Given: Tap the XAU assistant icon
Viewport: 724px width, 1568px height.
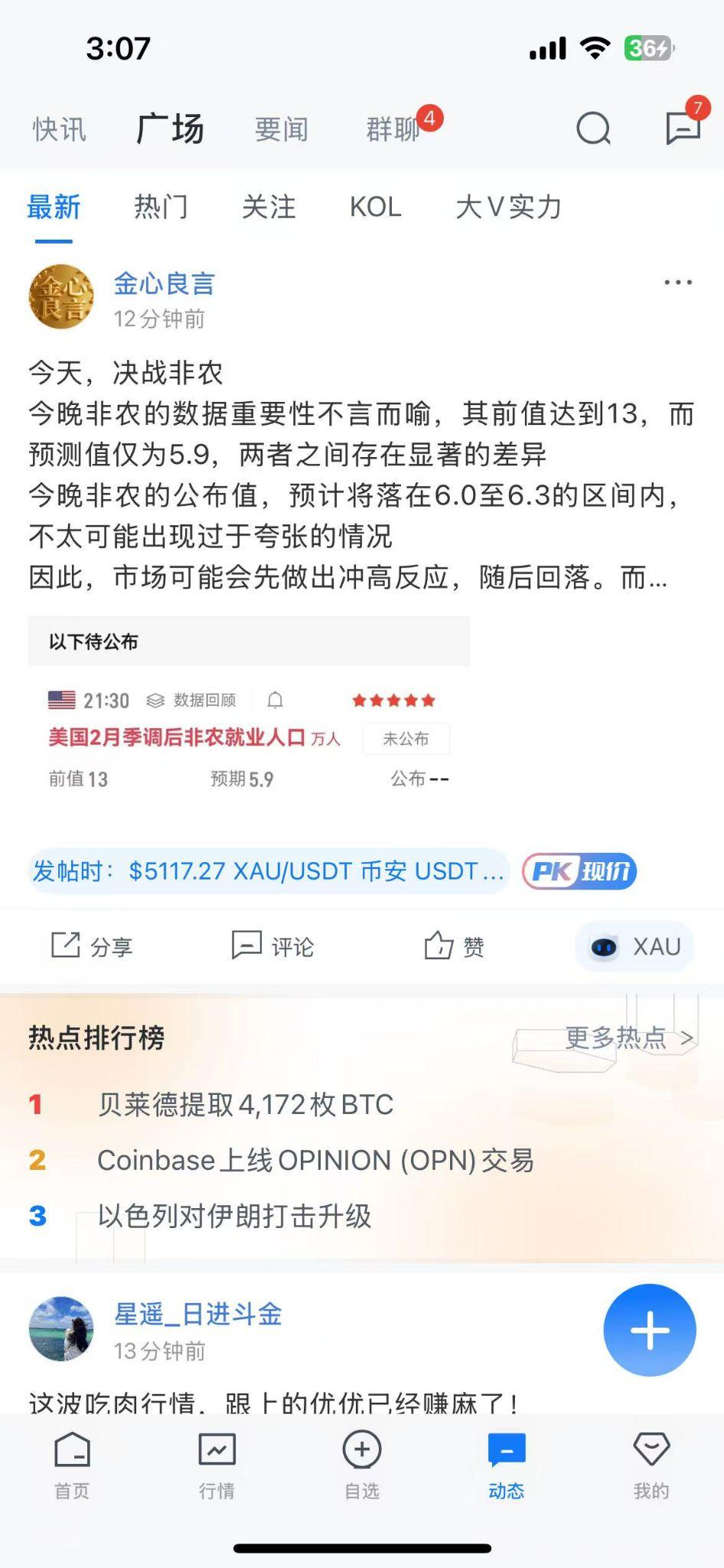Looking at the screenshot, I should [634, 946].
